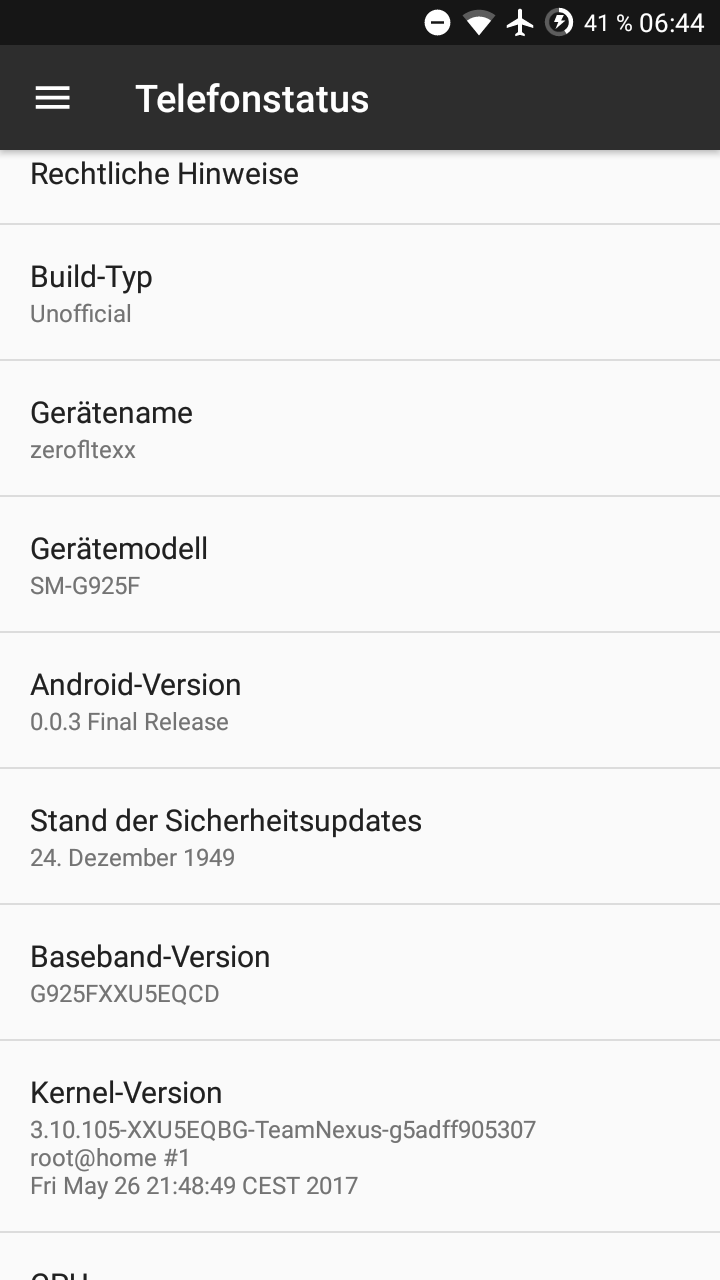Viewport: 720px width, 1280px height.
Task: Tap the Kernel-Version entry
Action: [360, 1137]
